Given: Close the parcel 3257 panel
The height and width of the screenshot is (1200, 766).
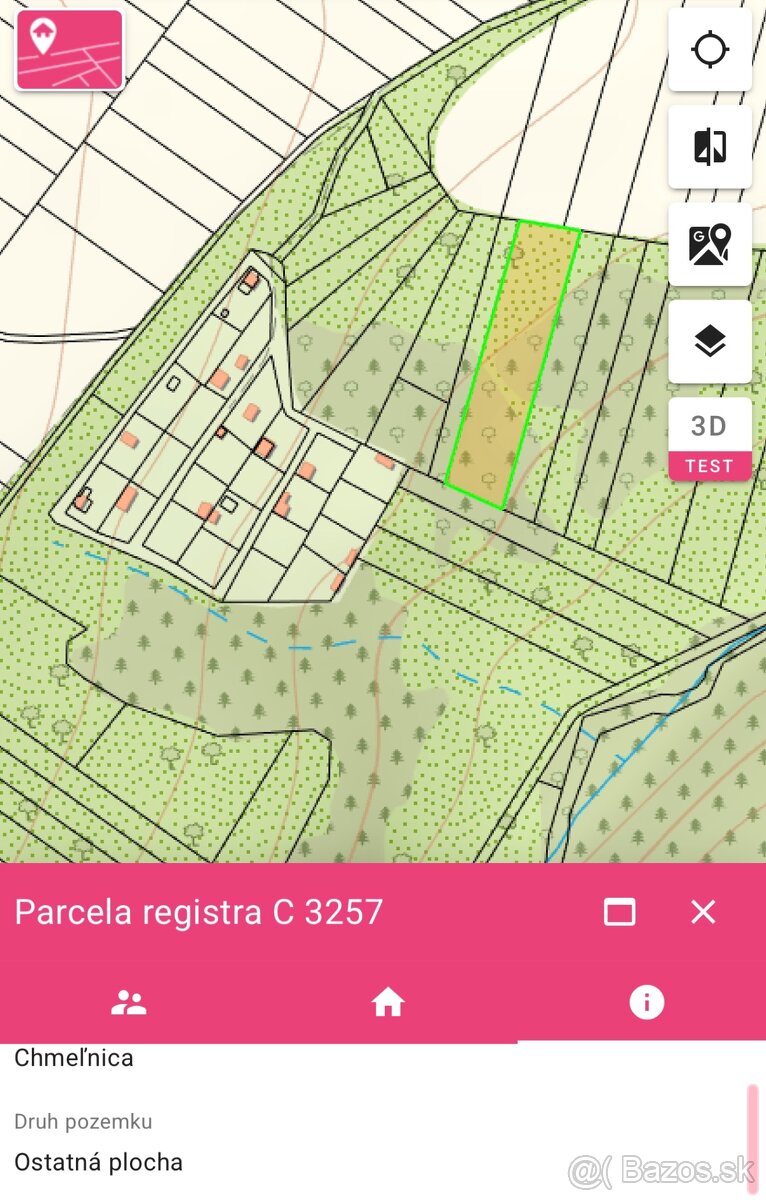Looking at the screenshot, I should [703, 911].
